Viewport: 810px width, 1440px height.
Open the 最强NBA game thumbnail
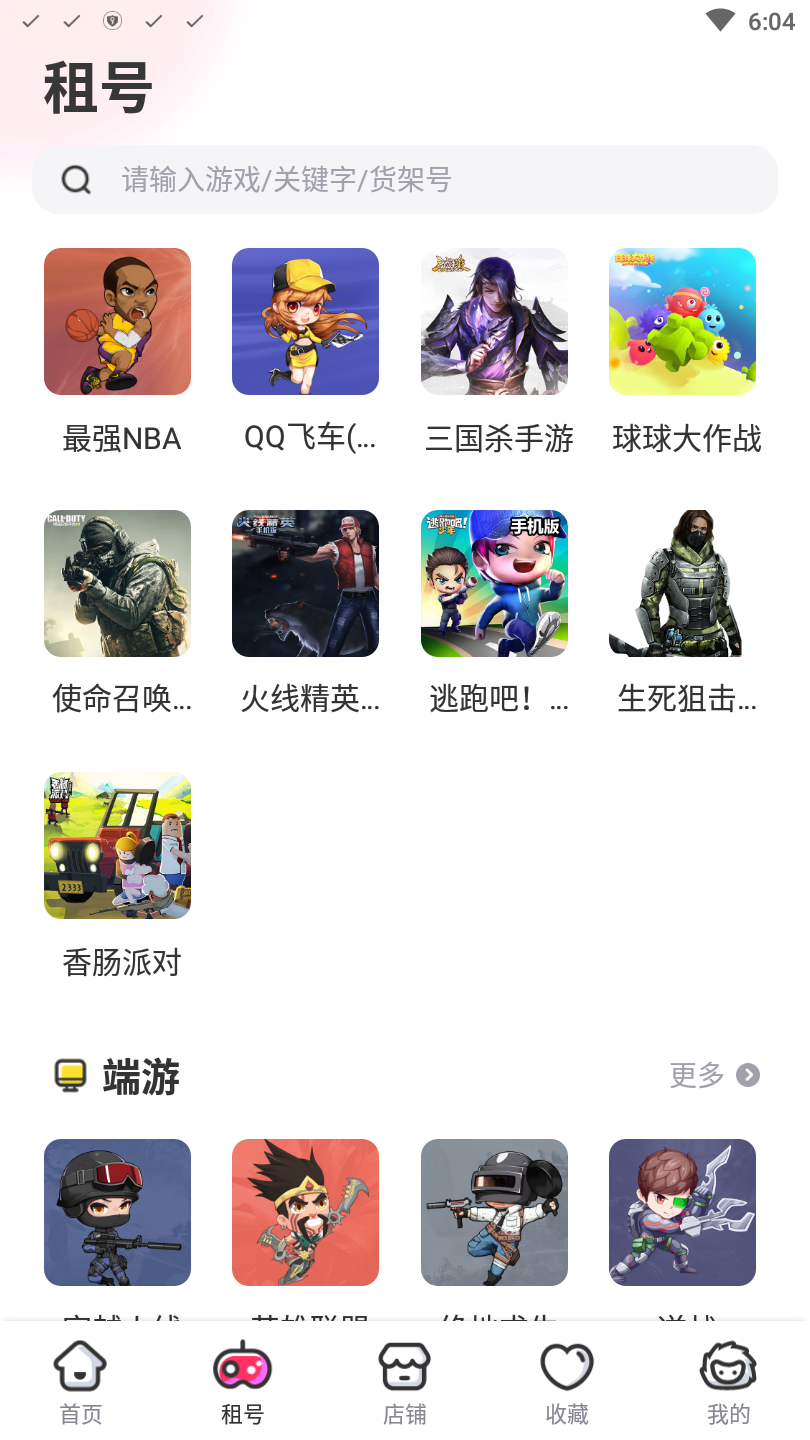point(117,321)
